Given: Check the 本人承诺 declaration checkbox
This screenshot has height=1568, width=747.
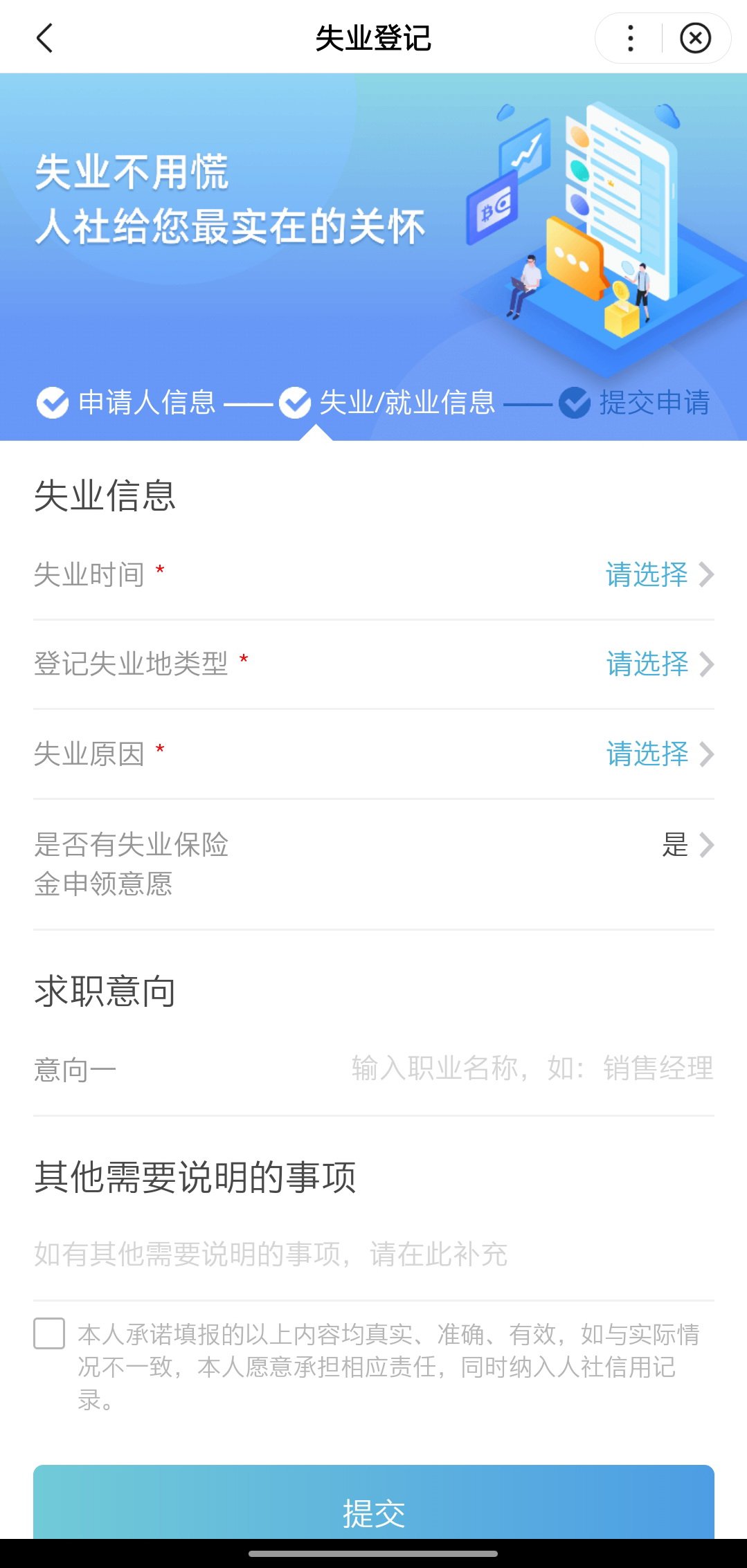Looking at the screenshot, I should (x=50, y=1333).
